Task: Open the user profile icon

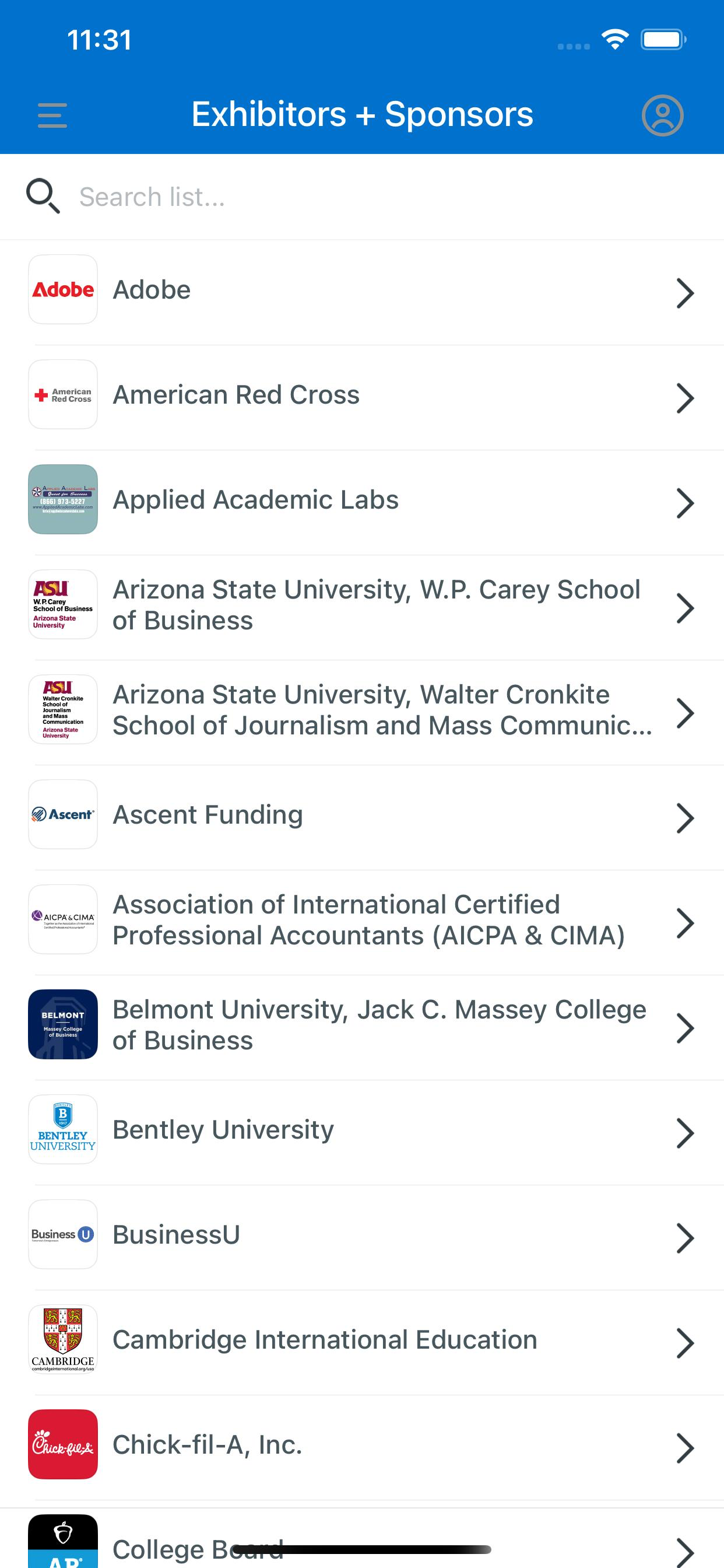Action: point(663,115)
